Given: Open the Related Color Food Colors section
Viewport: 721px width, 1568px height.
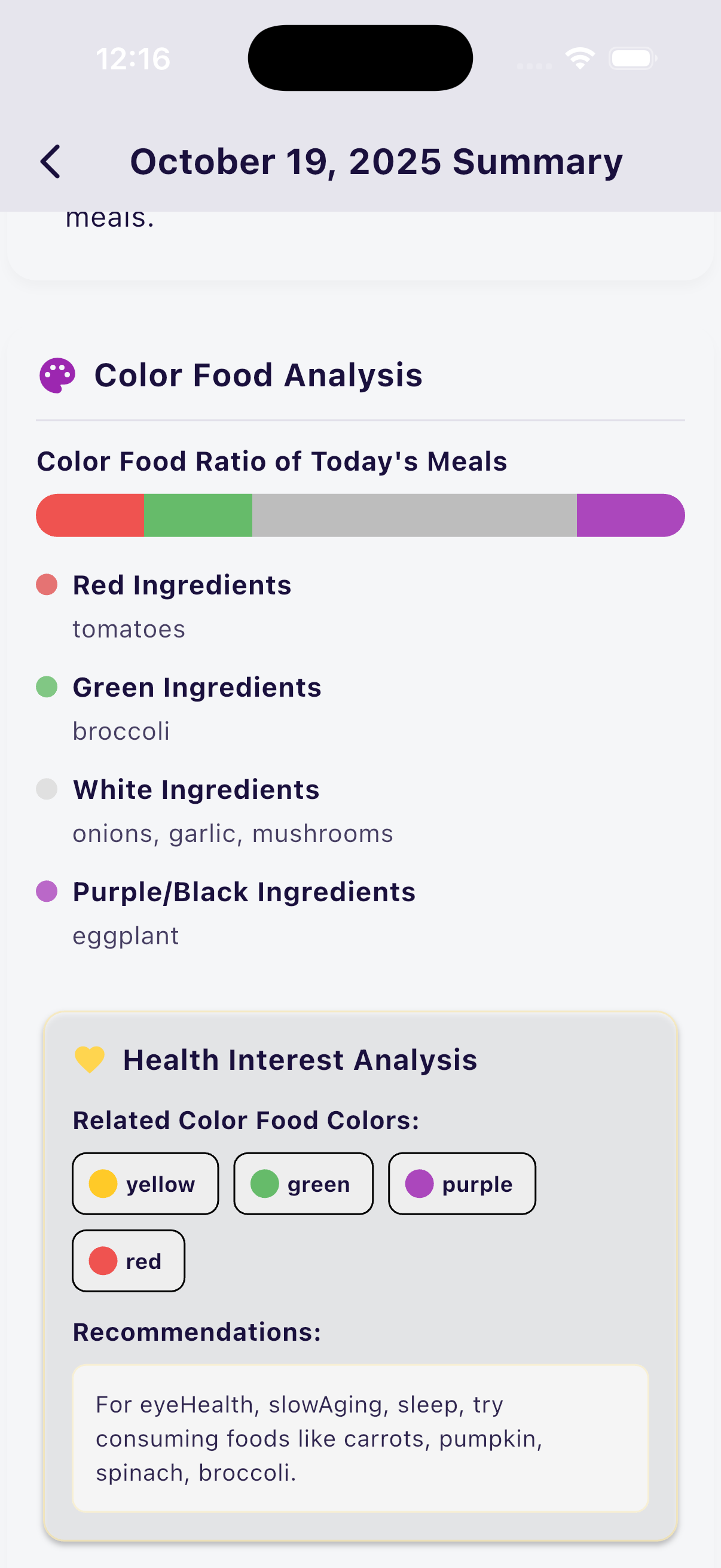Looking at the screenshot, I should 246,1120.
